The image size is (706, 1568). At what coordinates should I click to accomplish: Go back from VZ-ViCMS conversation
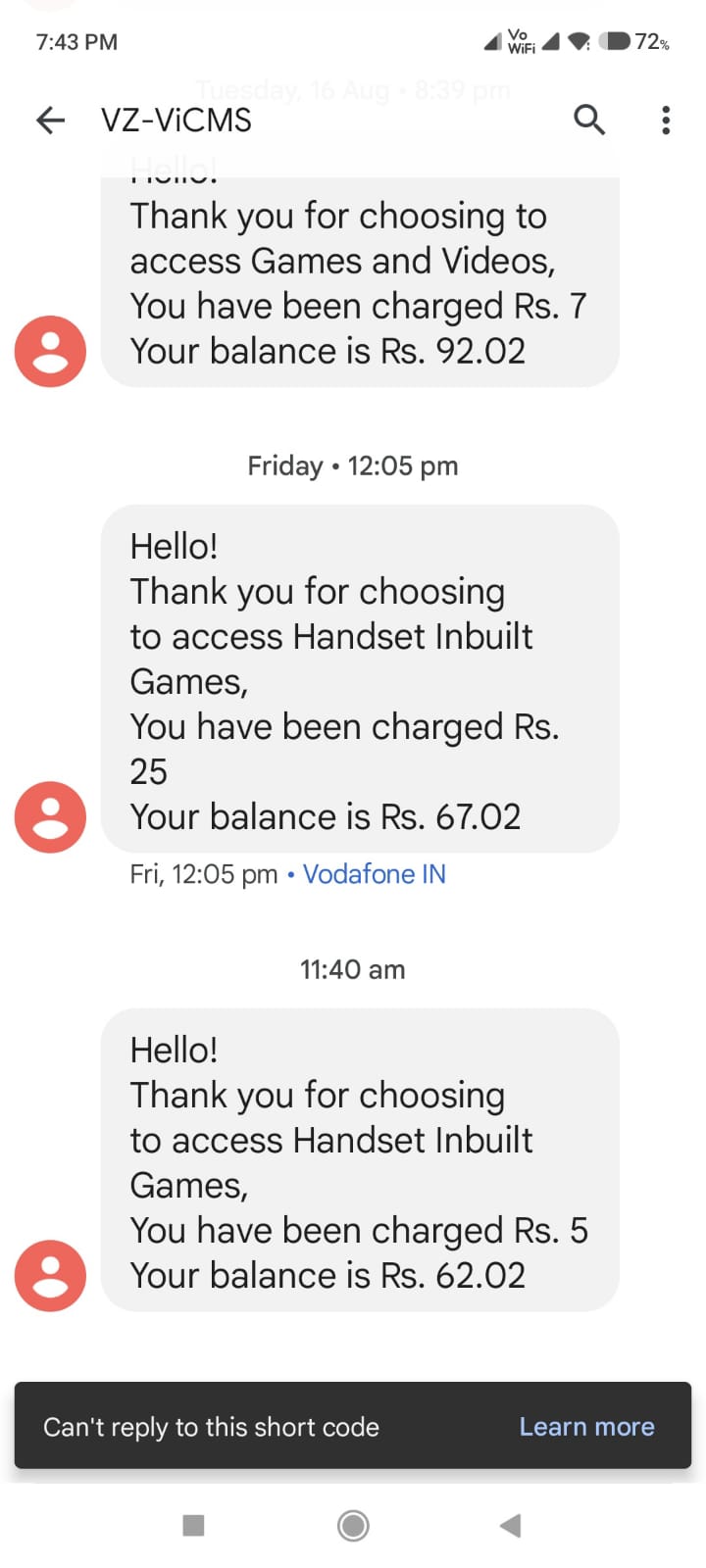[x=50, y=120]
